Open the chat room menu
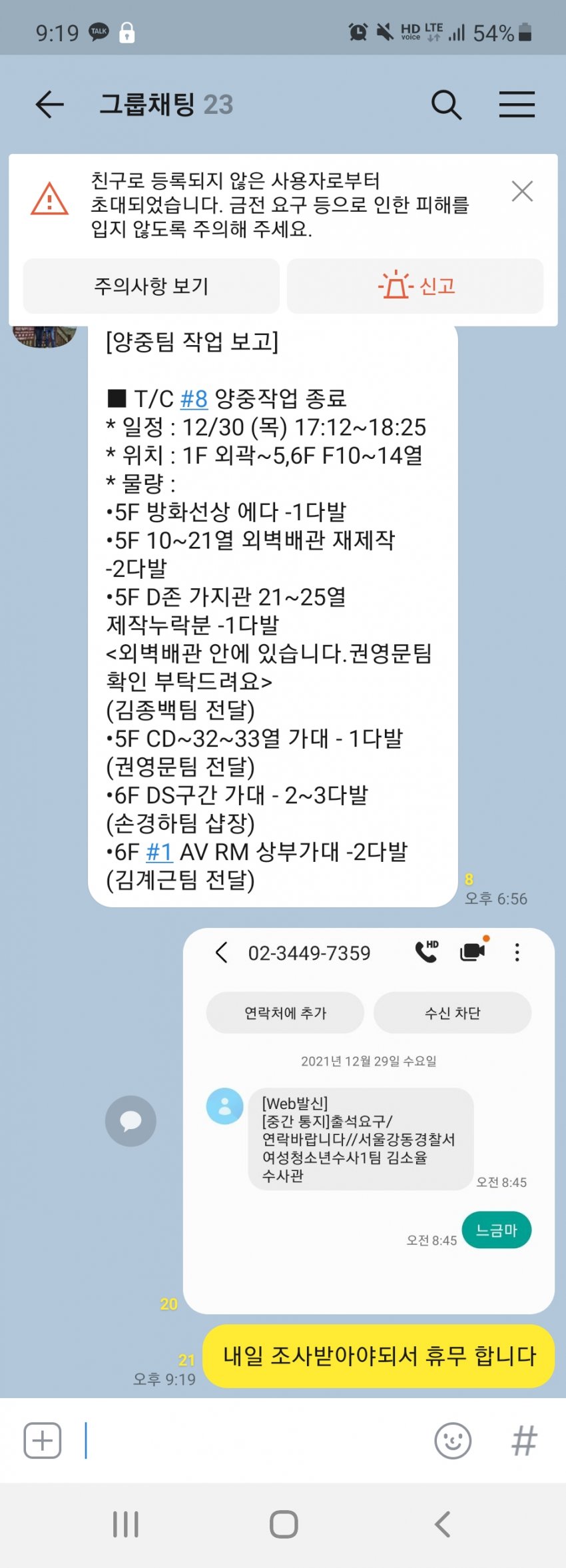566x1568 pixels. point(517,105)
